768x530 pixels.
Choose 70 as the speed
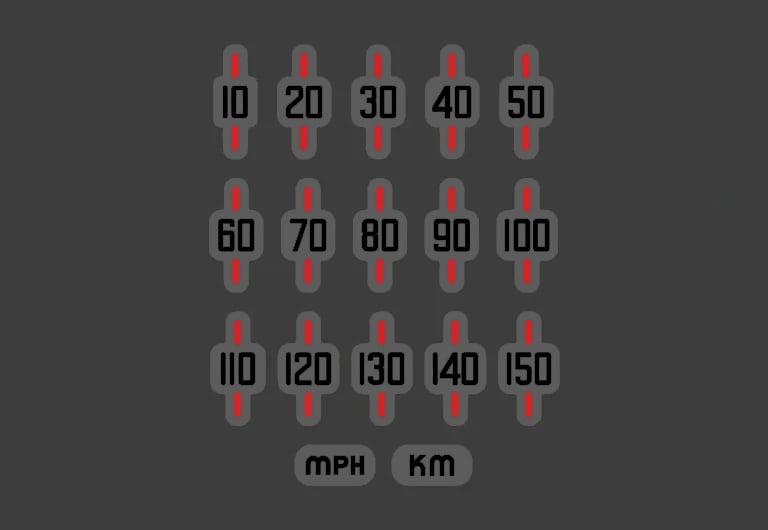(308, 236)
